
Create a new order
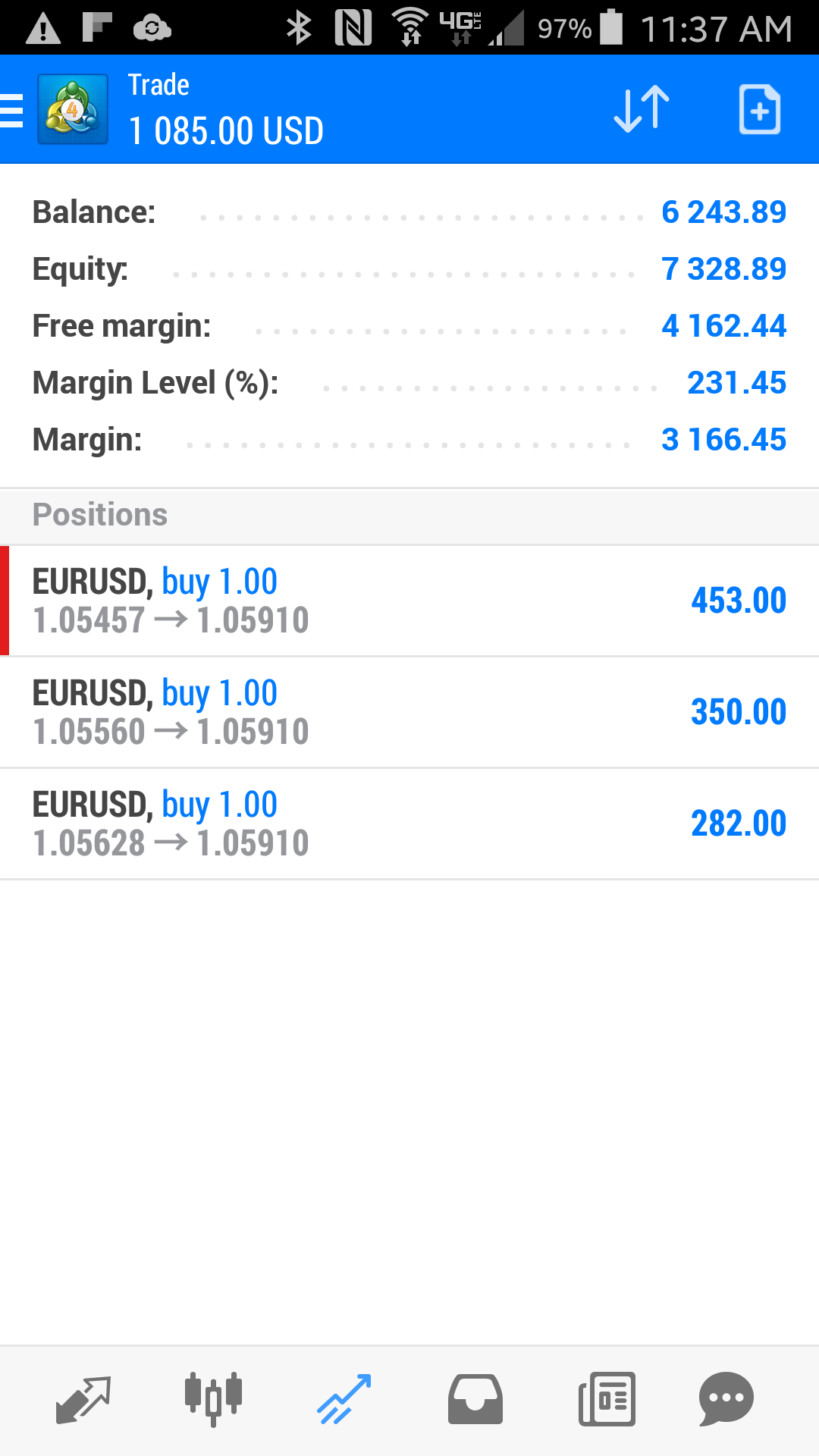tap(760, 110)
